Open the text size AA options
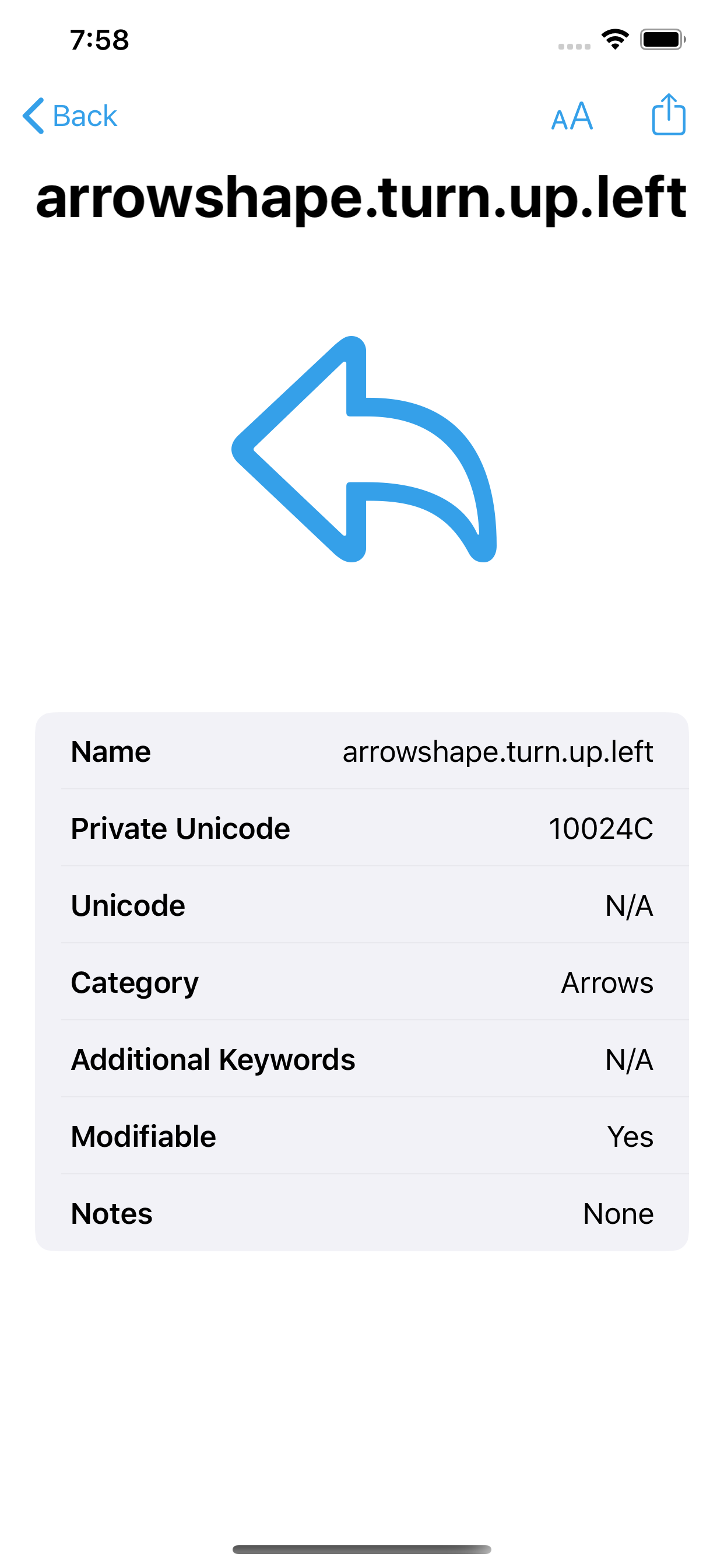The height and width of the screenshot is (1568, 724). tap(572, 116)
